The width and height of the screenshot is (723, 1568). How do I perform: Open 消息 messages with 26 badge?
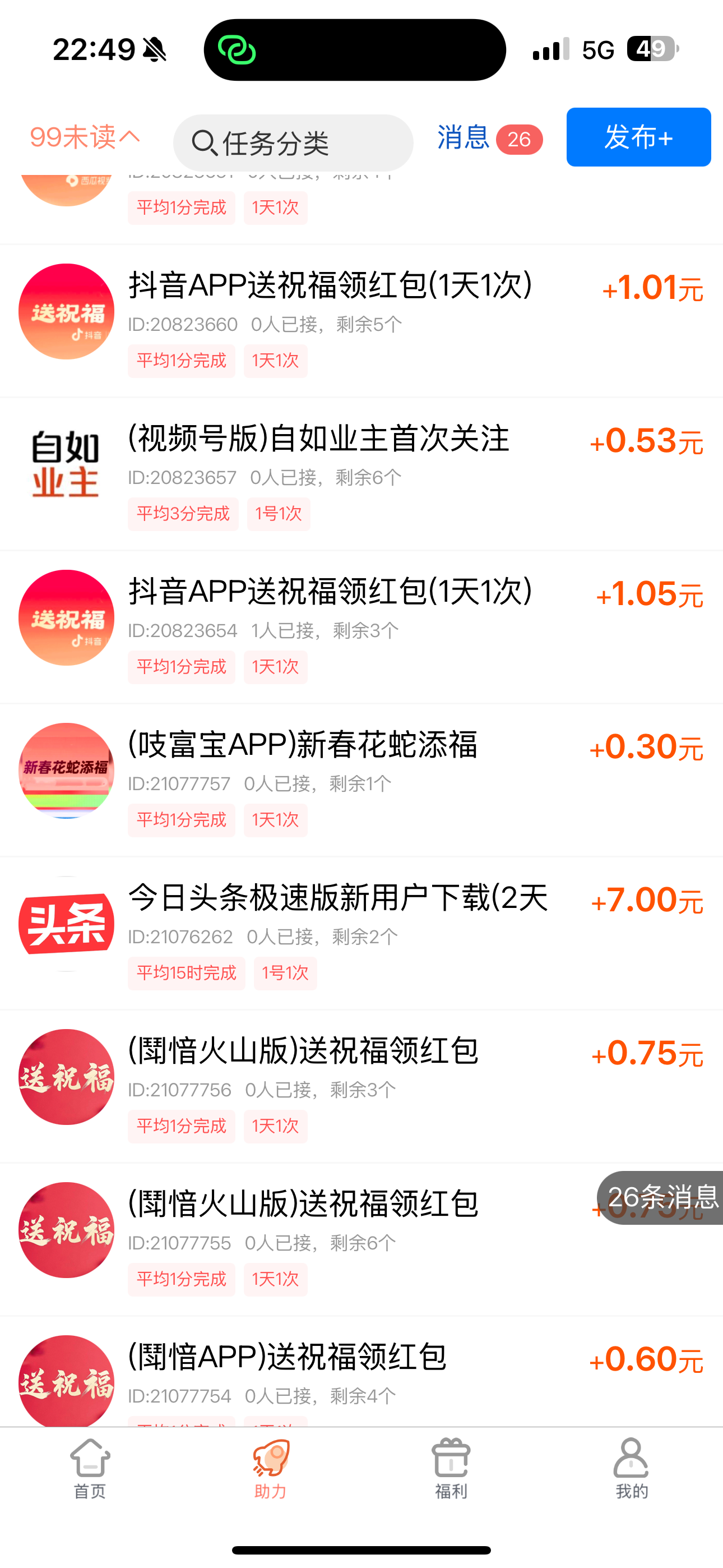pyautogui.click(x=489, y=138)
